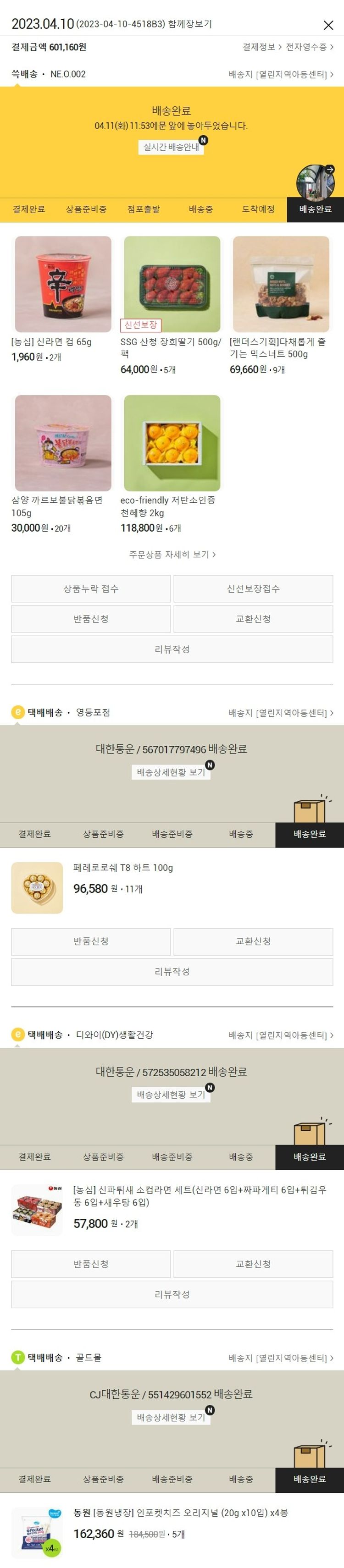Close the order detail page
This screenshot has width=344, height=1568.
point(328,25)
